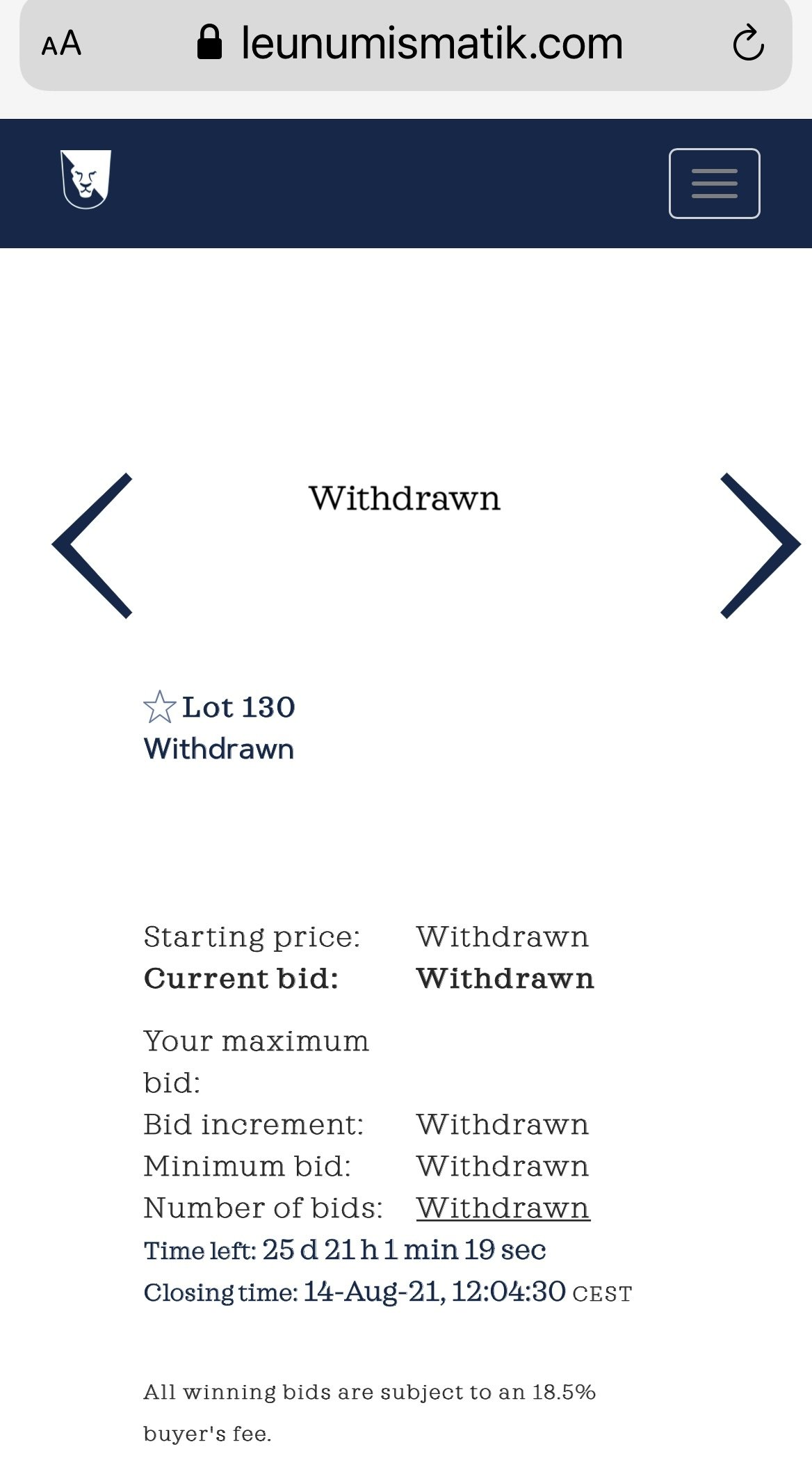Open the Leu Numismatik lion logo home
Viewport: 812px width, 1458px height.
tap(86, 179)
